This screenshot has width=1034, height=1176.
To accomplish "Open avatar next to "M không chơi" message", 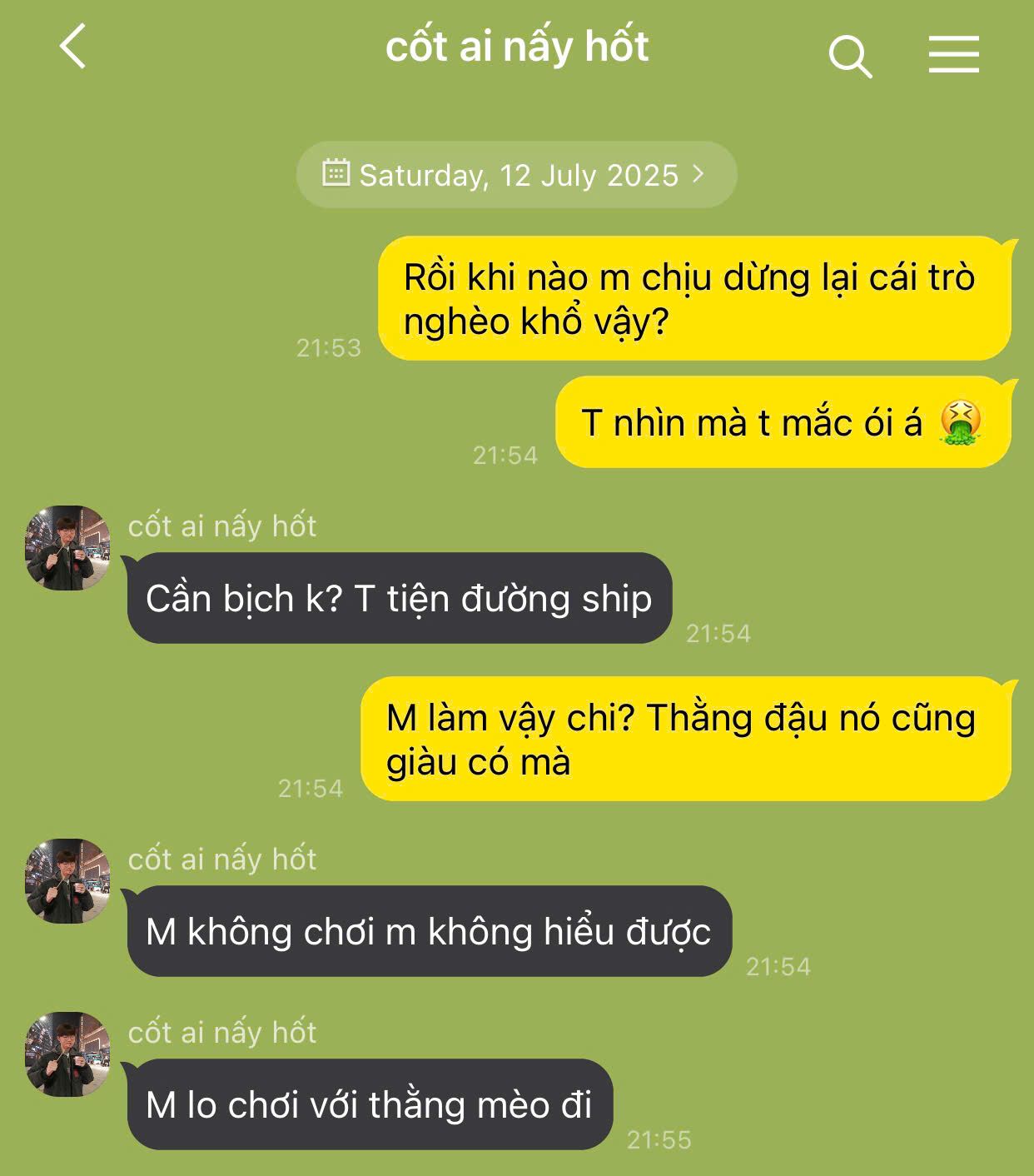I will pos(67,881).
